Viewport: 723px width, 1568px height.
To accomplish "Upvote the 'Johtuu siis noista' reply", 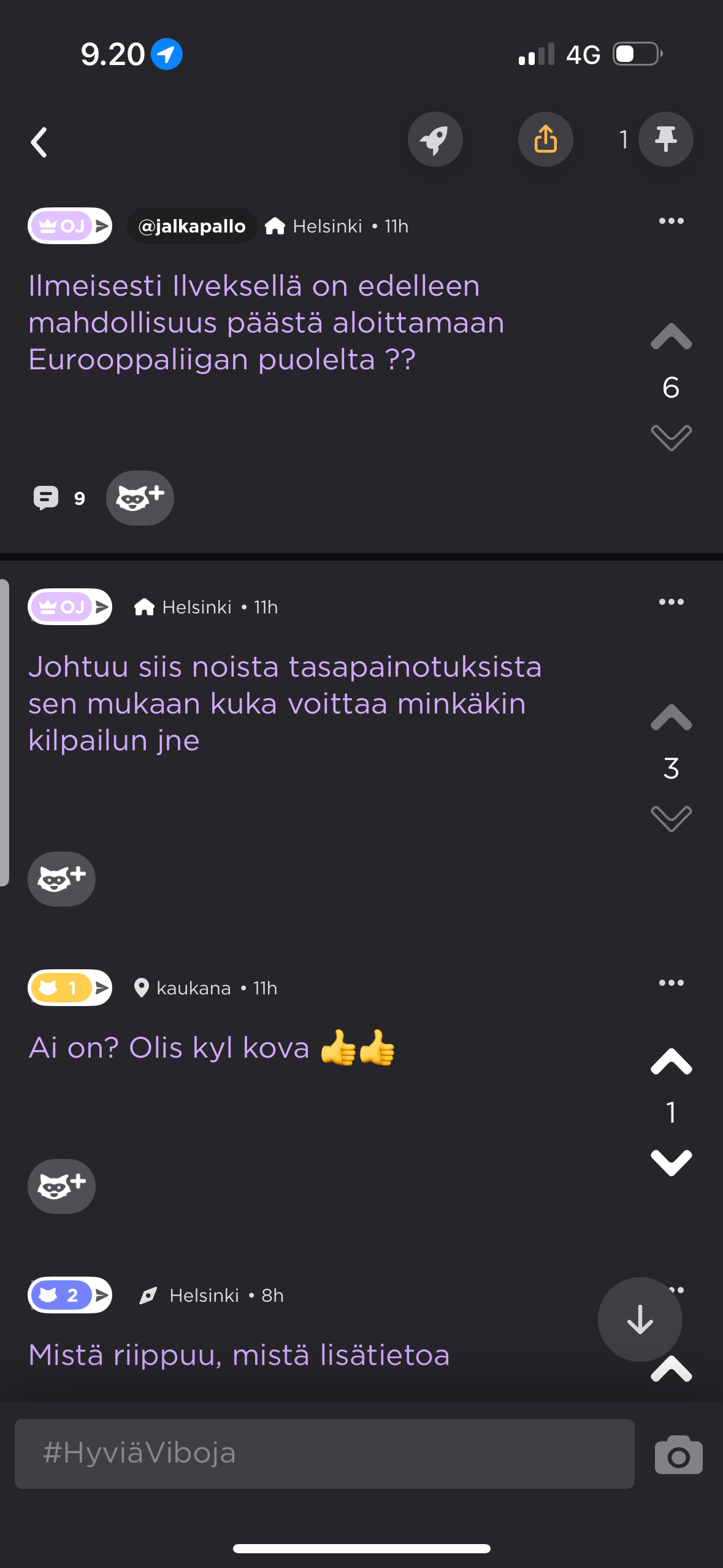I will click(x=671, y=718).
